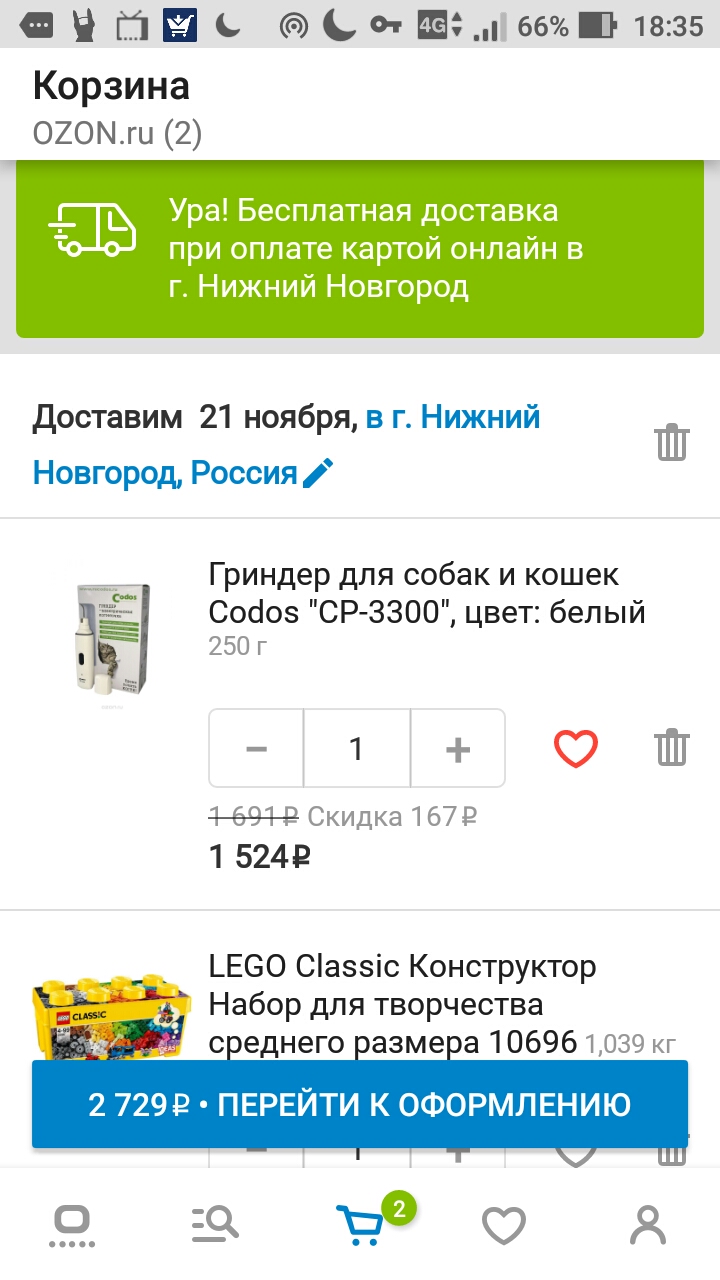This screenshot has height=1280, width=720.
Task: Decrease quantity of the Codos grinder
Action: (x=256, y=749)
